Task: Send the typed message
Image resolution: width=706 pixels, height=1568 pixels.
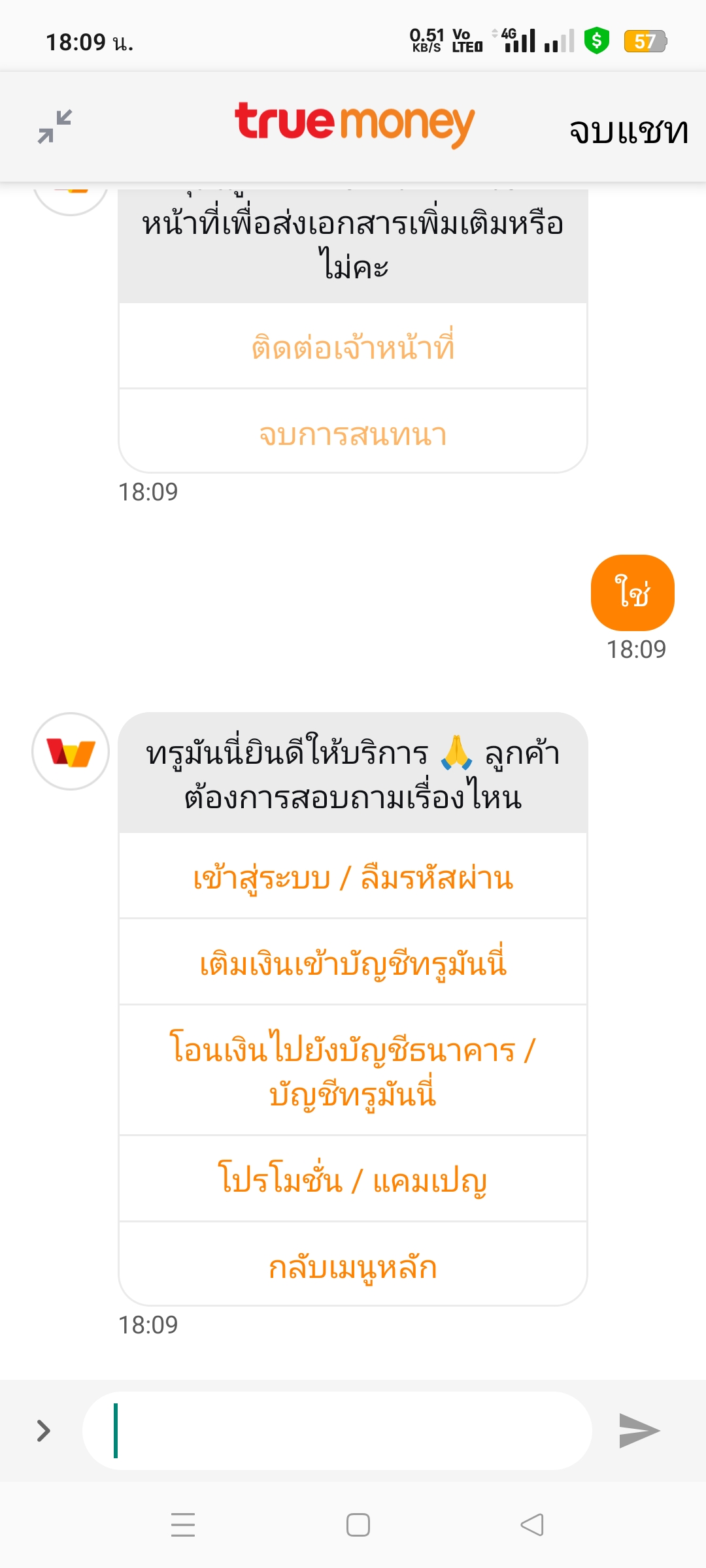Action: [639, 1431]
